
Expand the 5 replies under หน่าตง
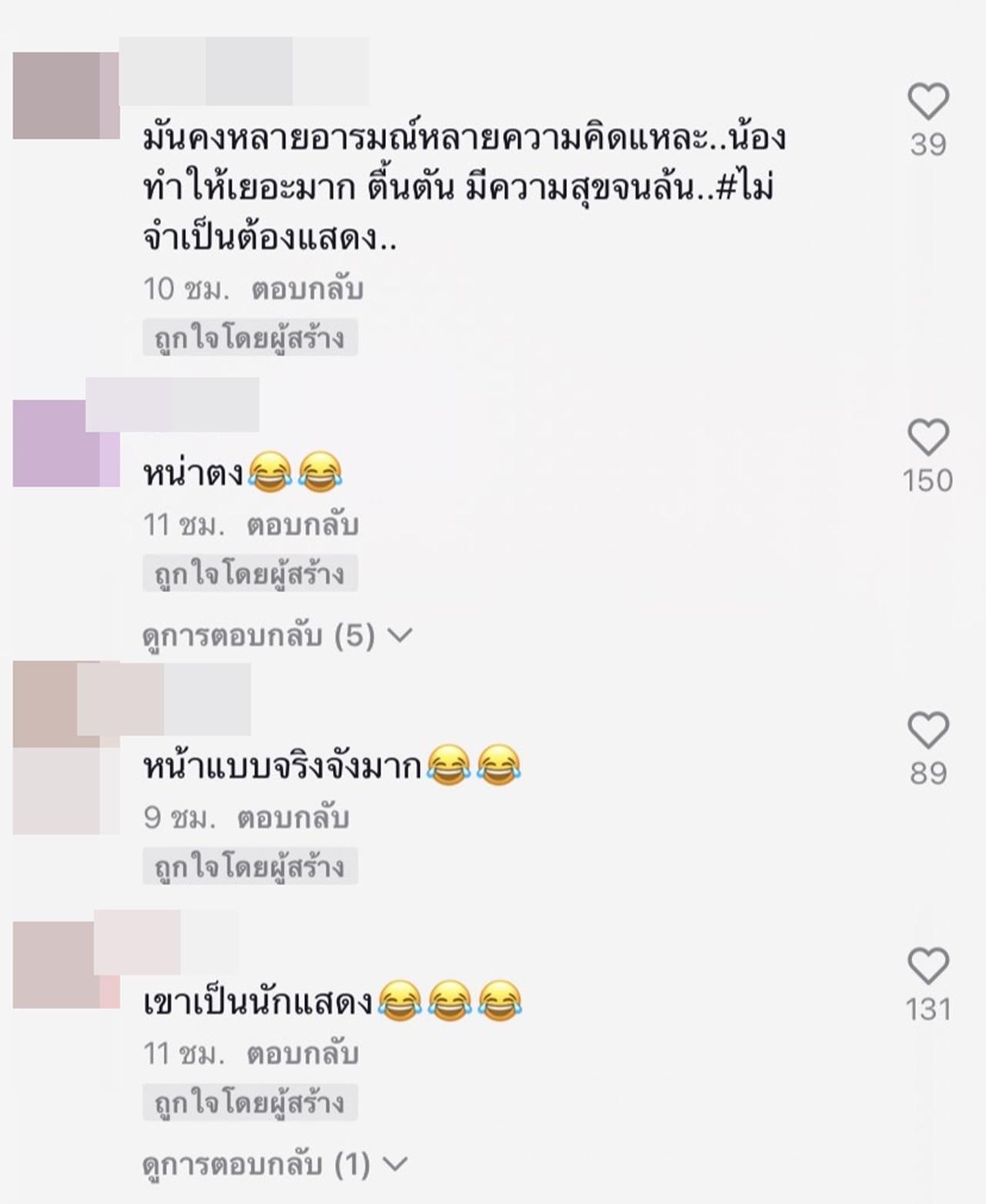277,636
